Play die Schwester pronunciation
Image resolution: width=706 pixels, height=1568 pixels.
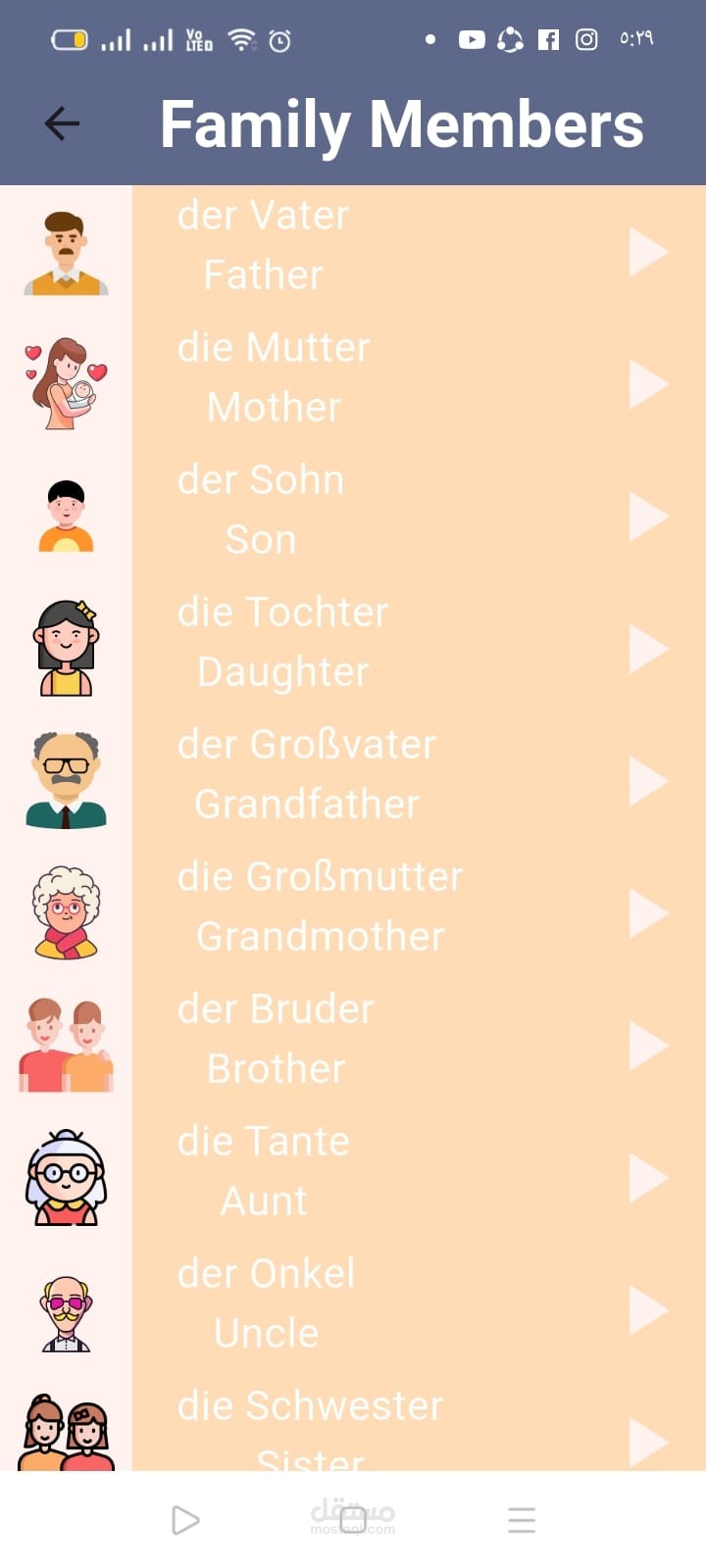[x=648, y=1441]
